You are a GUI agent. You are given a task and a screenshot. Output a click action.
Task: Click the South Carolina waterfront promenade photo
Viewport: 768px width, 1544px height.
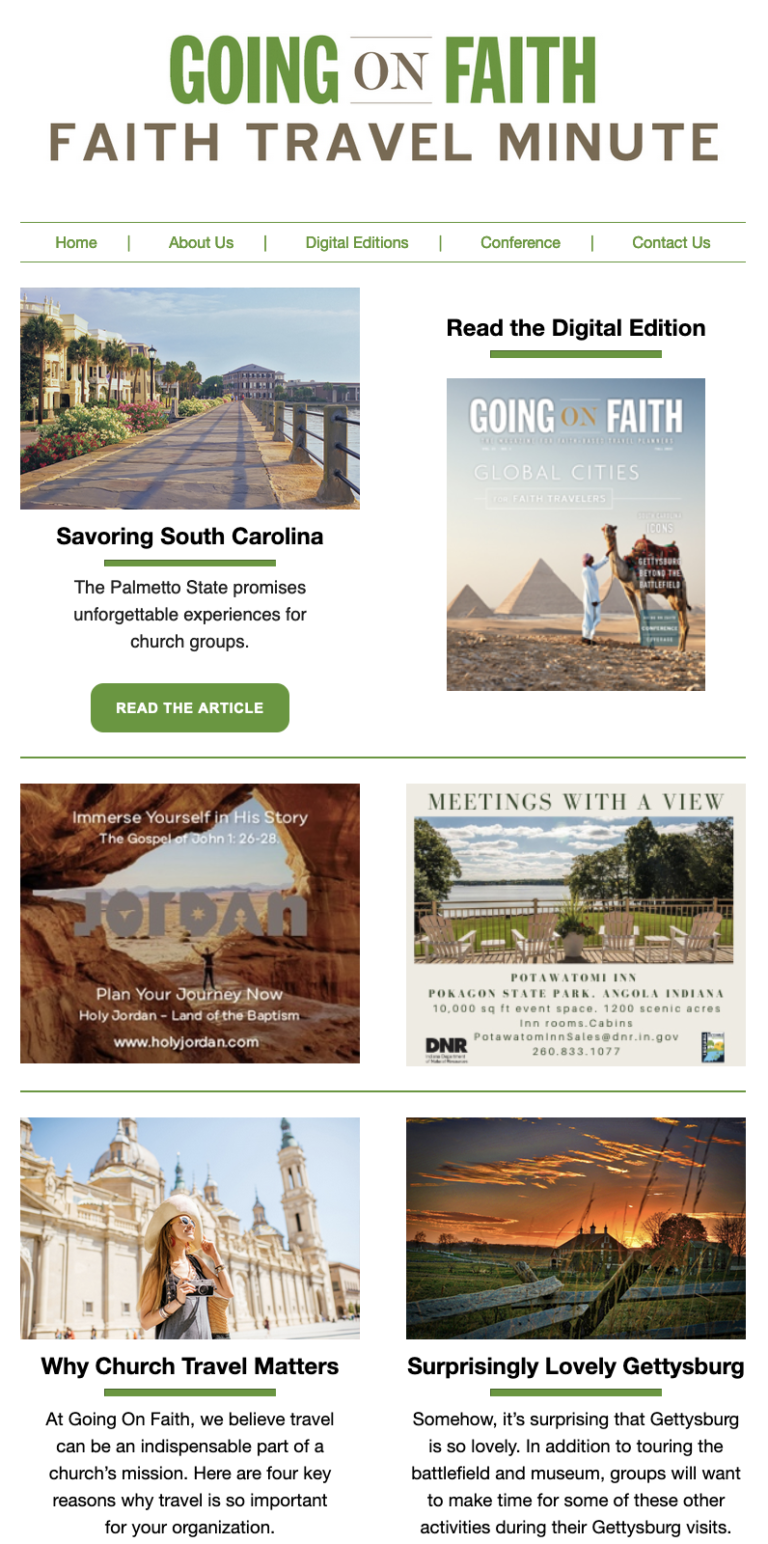tap(189, 398)
